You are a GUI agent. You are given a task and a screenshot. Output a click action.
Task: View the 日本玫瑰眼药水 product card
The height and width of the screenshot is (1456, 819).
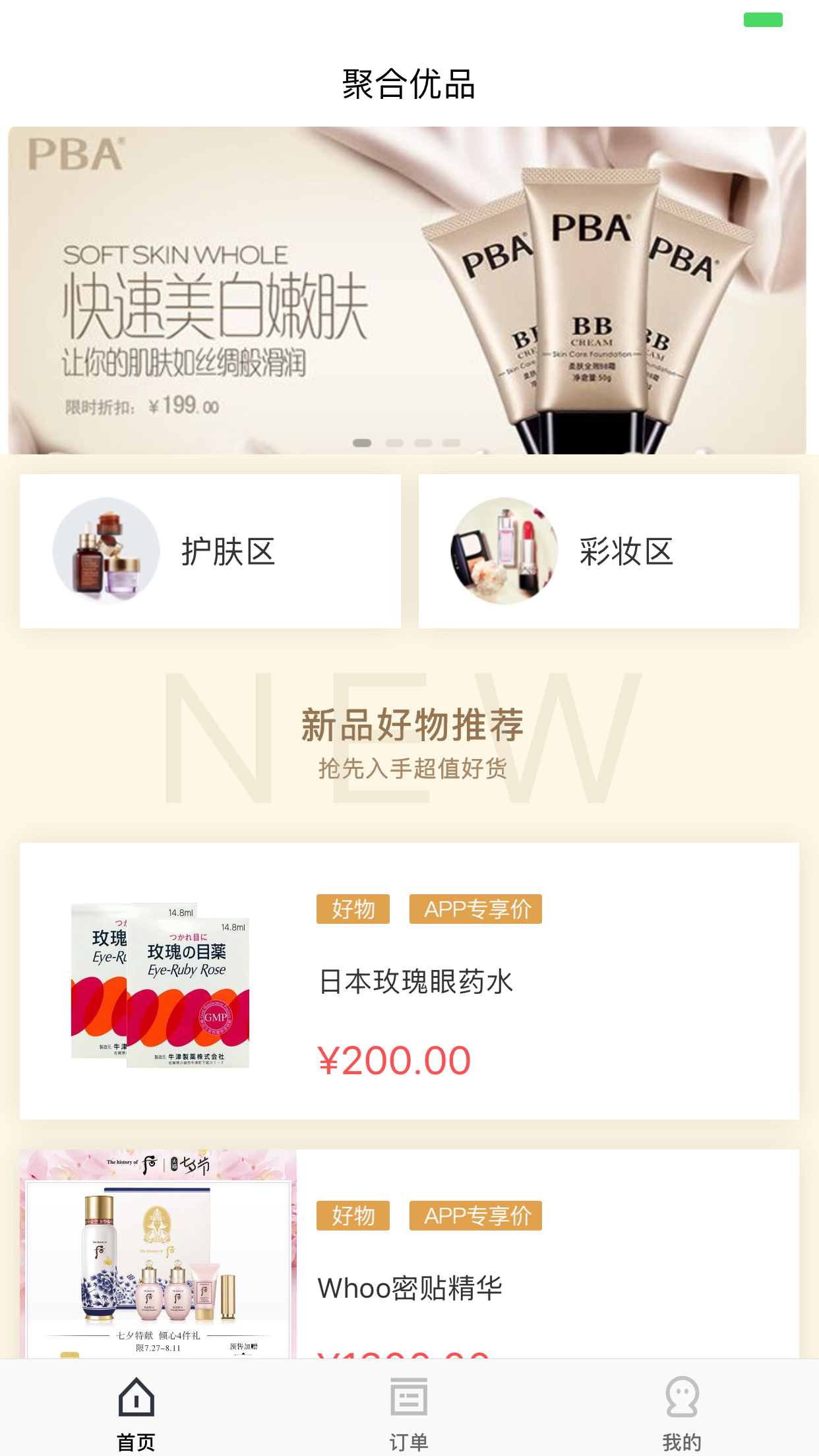pos(409,981)
